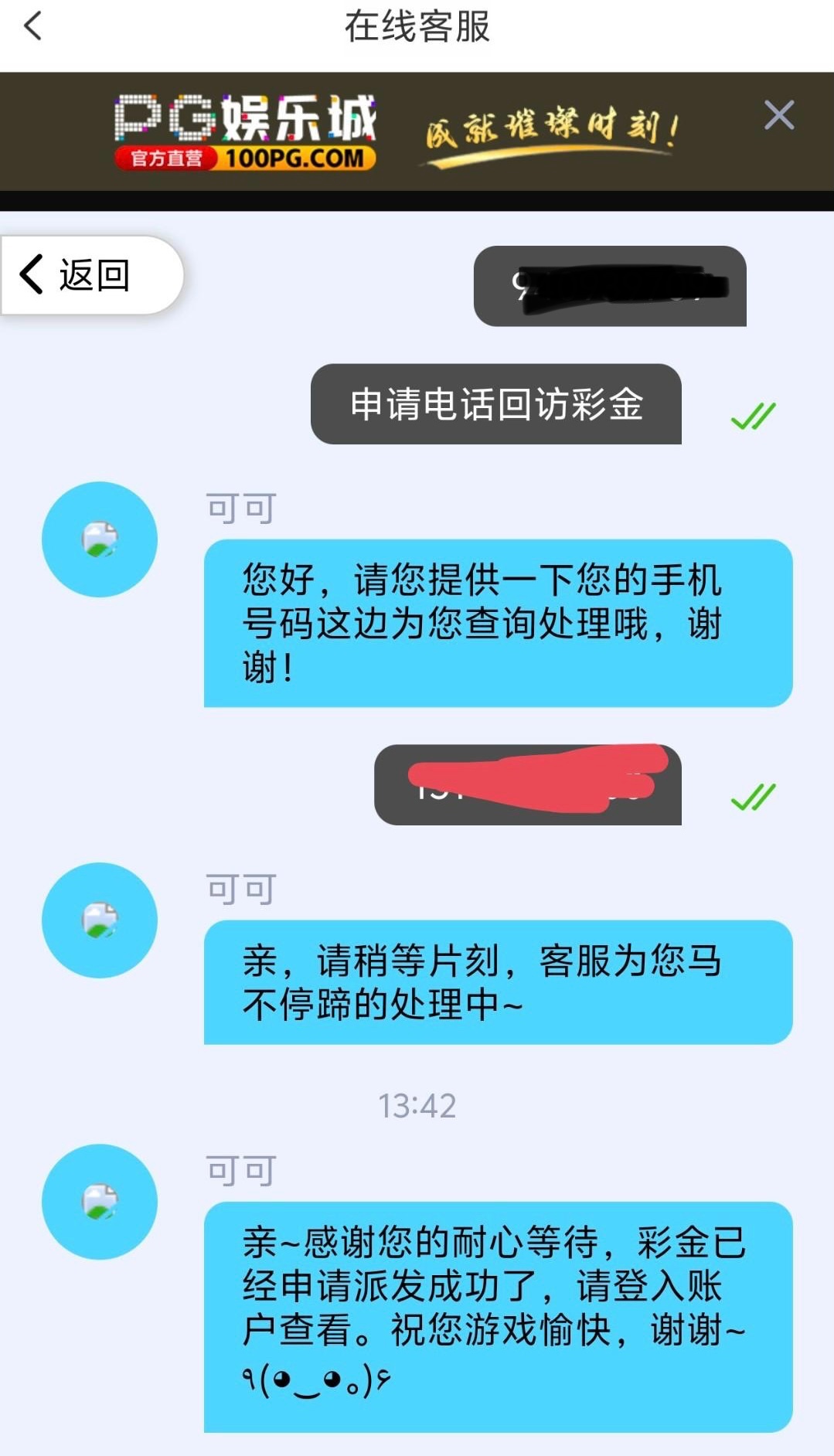Go back using the top-left arrow

click(32, 26)
